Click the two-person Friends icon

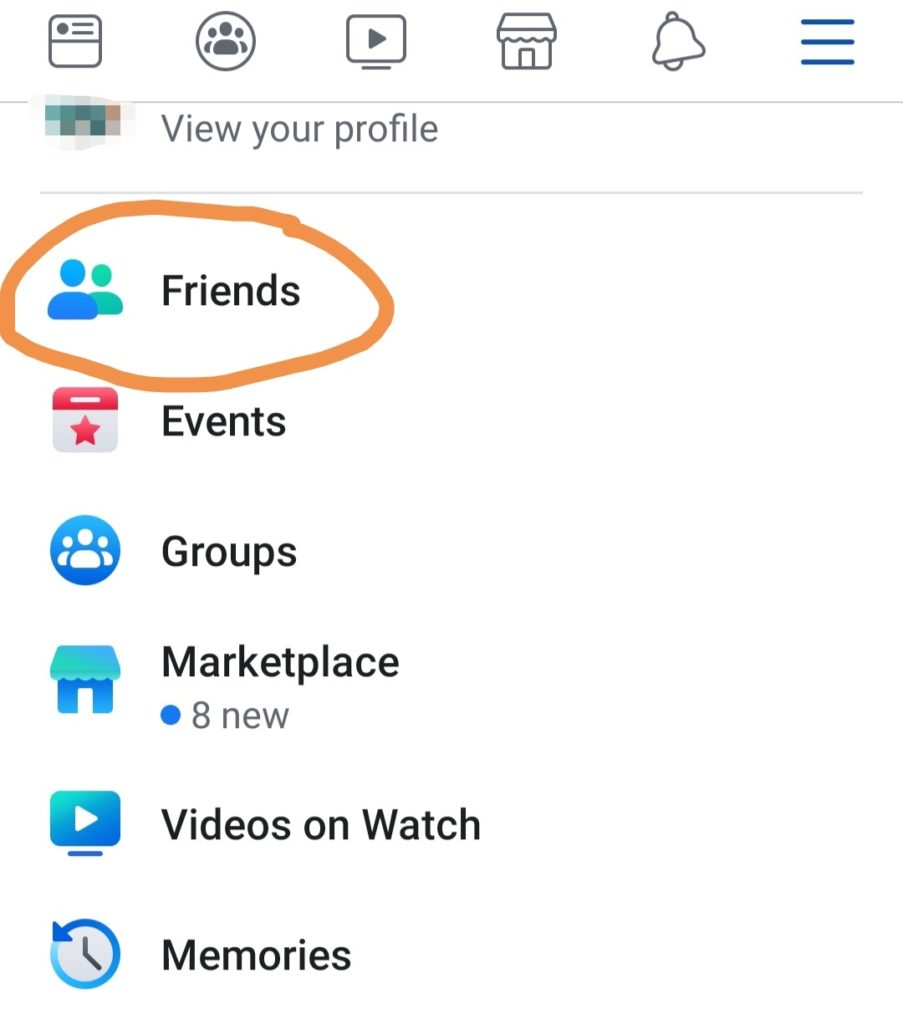[x=85, y=290]
